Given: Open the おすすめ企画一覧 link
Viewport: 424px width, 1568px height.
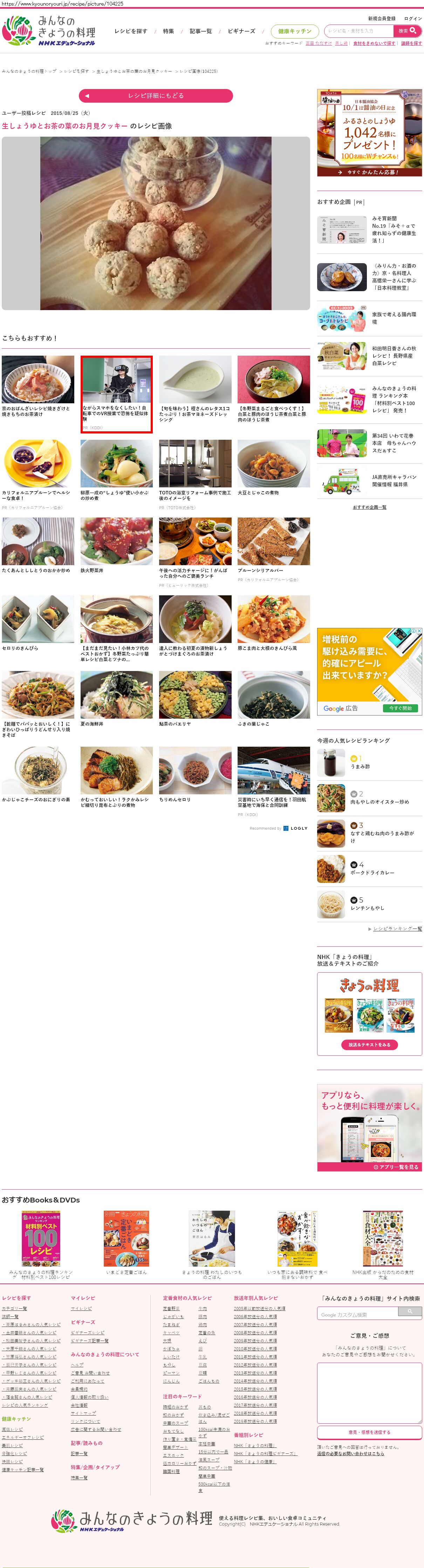Looking at the screenshot, I should point(369,507).
